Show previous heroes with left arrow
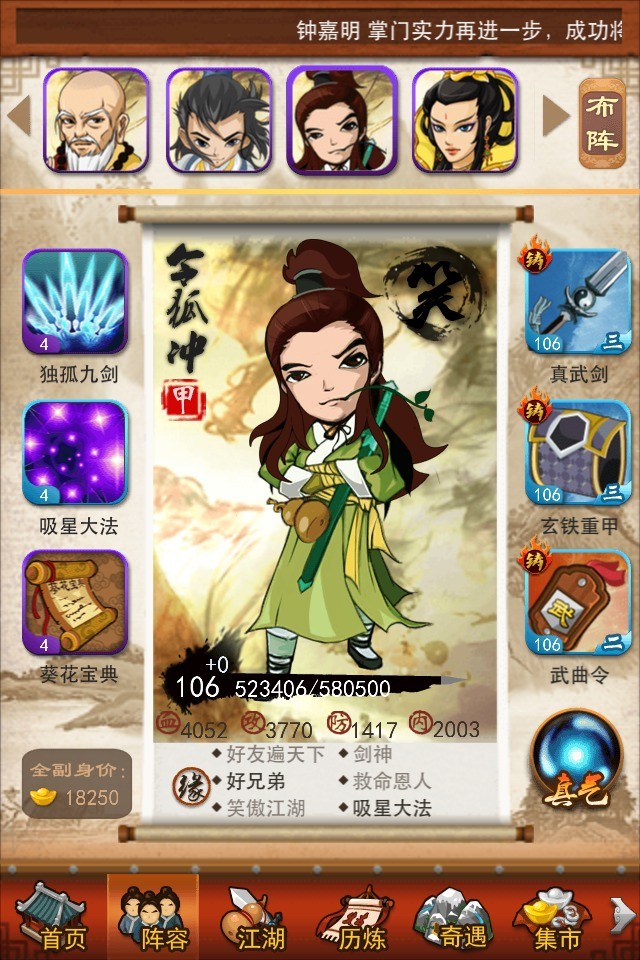 point(18,117)
